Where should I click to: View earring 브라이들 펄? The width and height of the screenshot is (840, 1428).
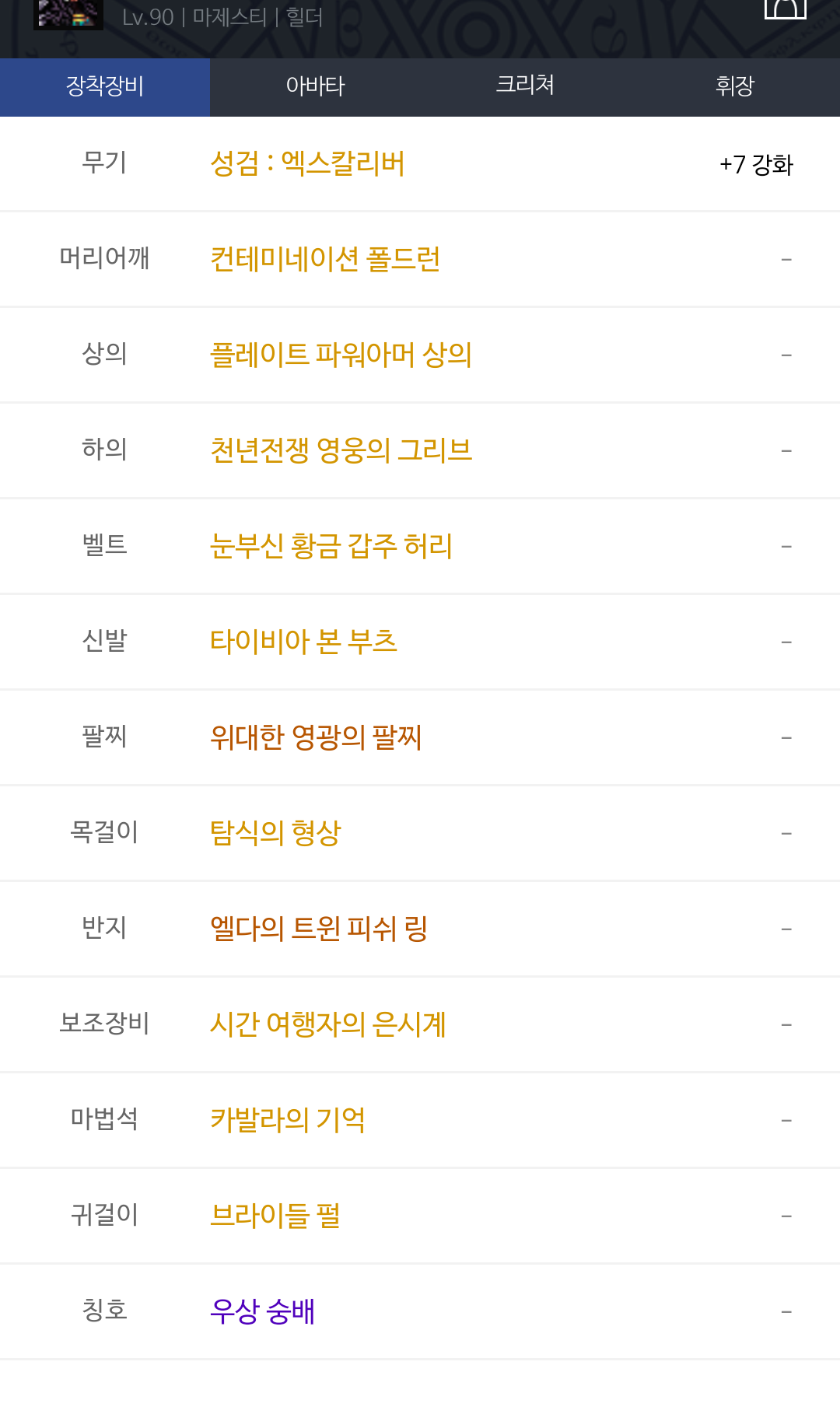[275, 1216]
